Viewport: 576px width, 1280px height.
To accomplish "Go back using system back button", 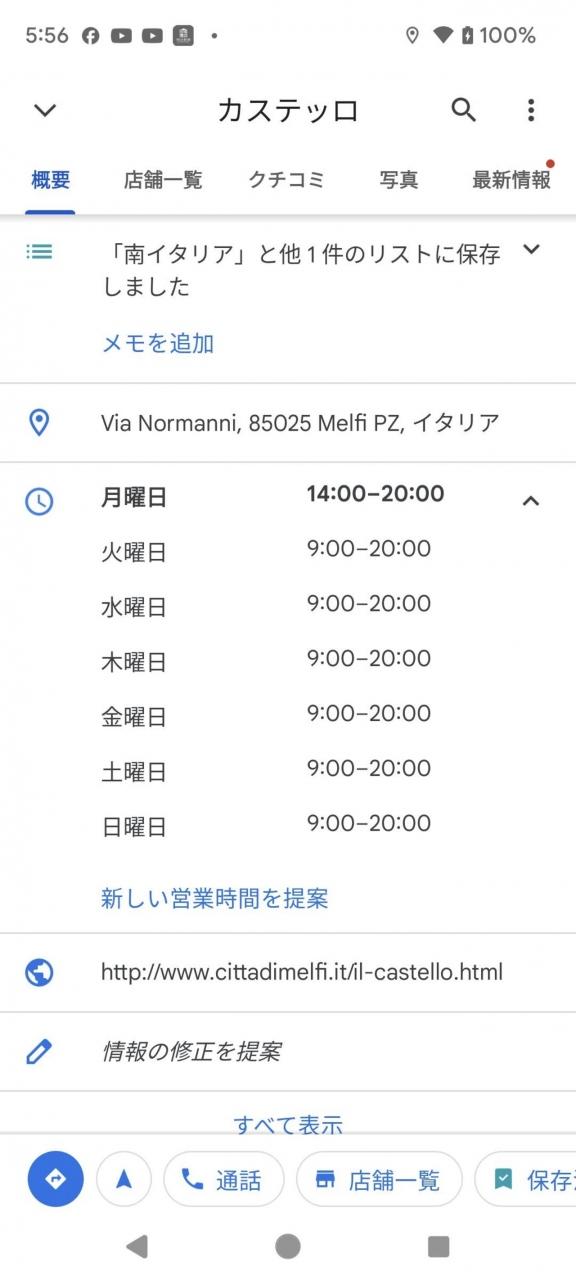I will click(x=138, y=1246).
